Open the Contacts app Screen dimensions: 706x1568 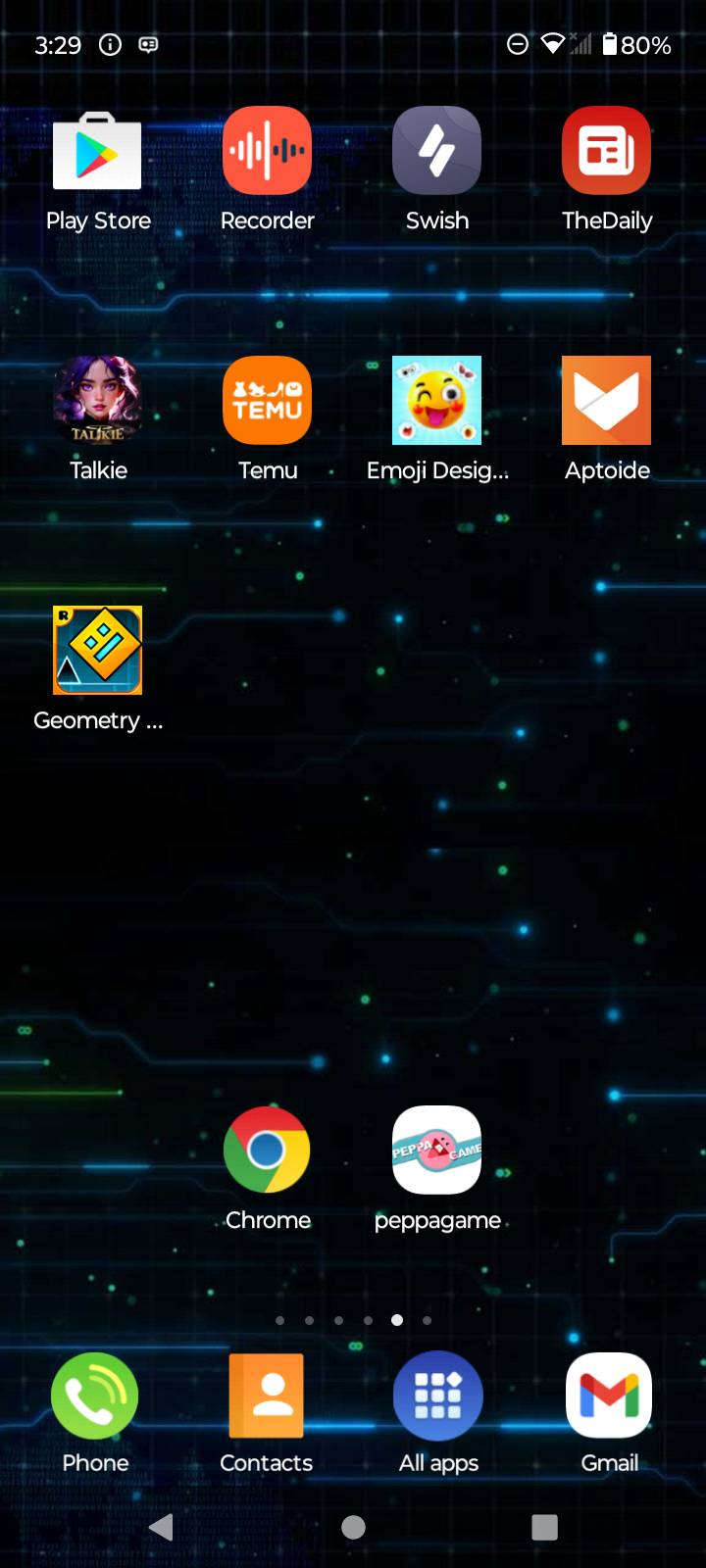pos(266,1396)
